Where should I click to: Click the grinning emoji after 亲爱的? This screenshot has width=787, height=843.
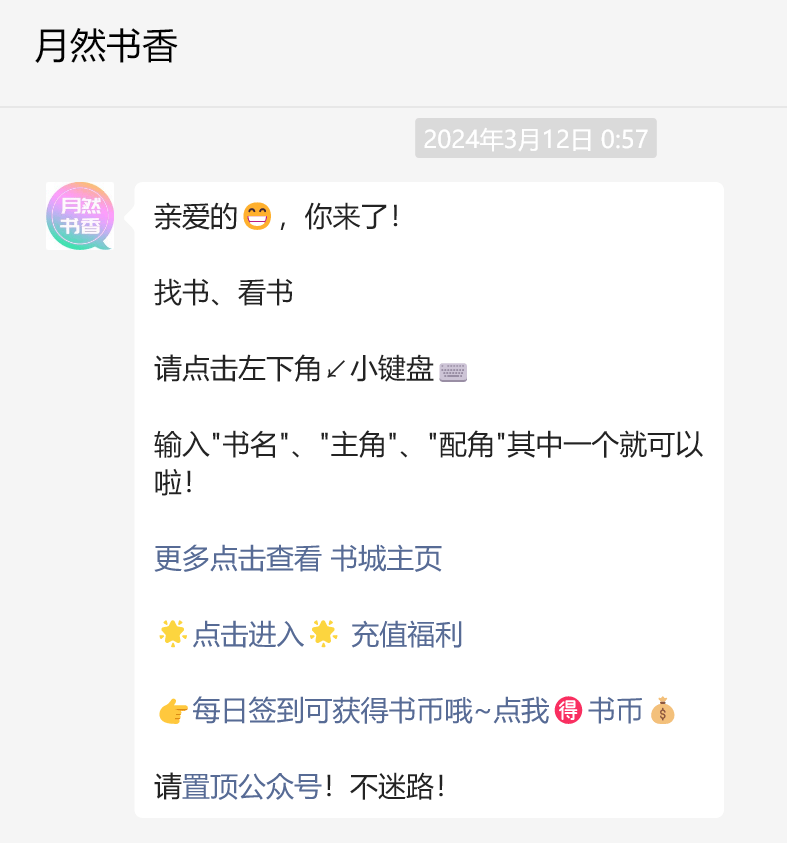[257, 215]
